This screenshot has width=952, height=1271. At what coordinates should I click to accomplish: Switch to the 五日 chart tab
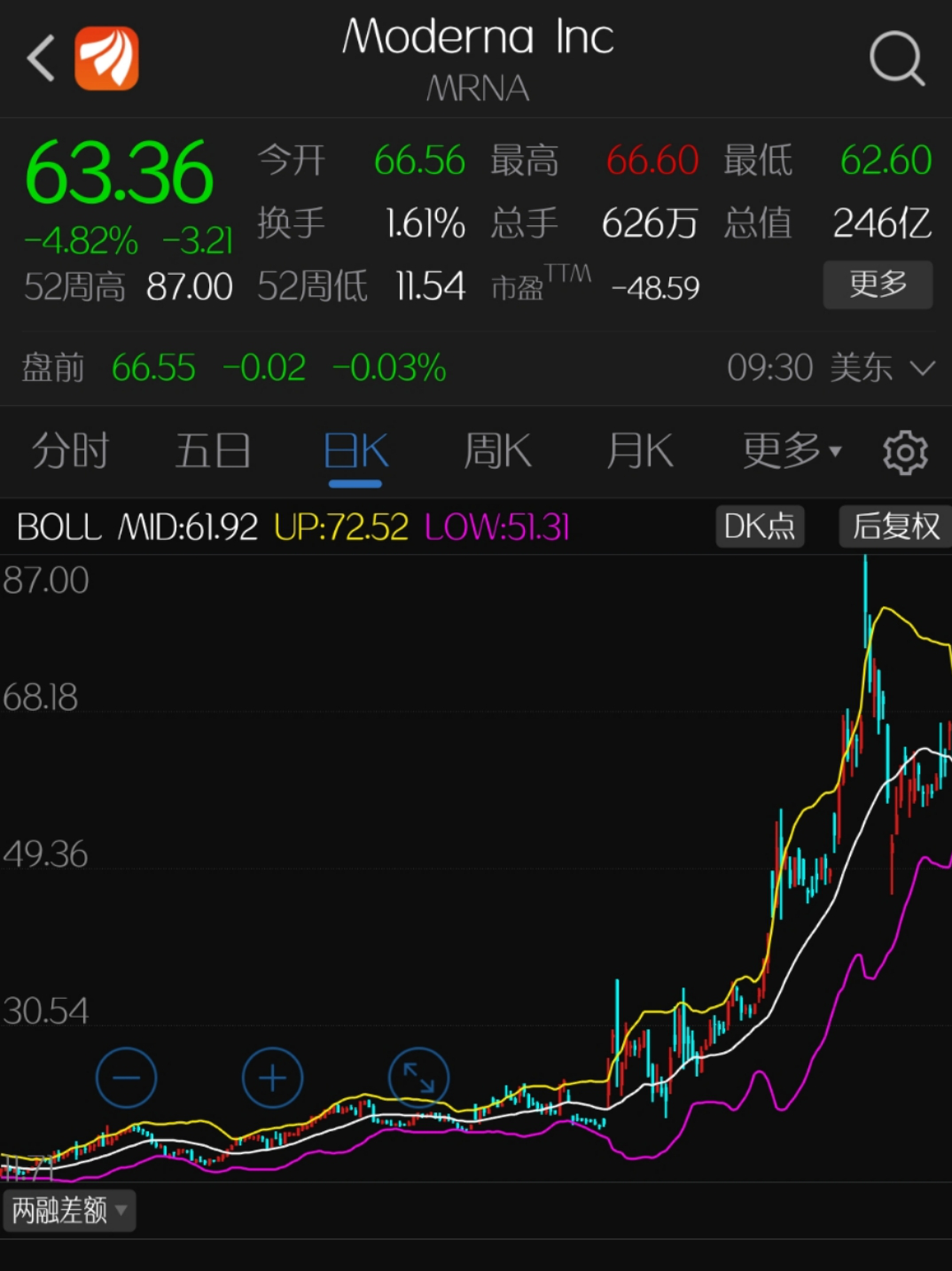213,451
